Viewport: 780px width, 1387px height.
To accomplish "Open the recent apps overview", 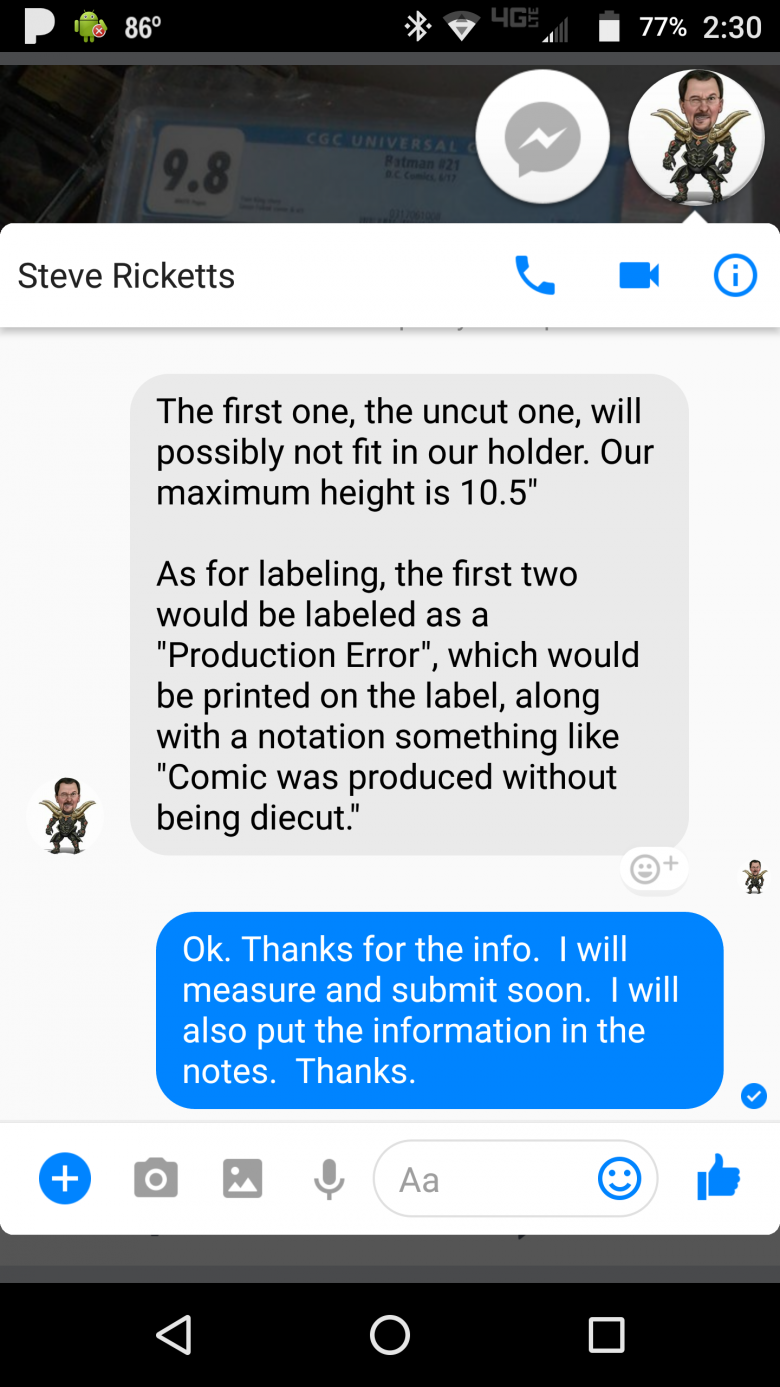I will point(606,1334).
